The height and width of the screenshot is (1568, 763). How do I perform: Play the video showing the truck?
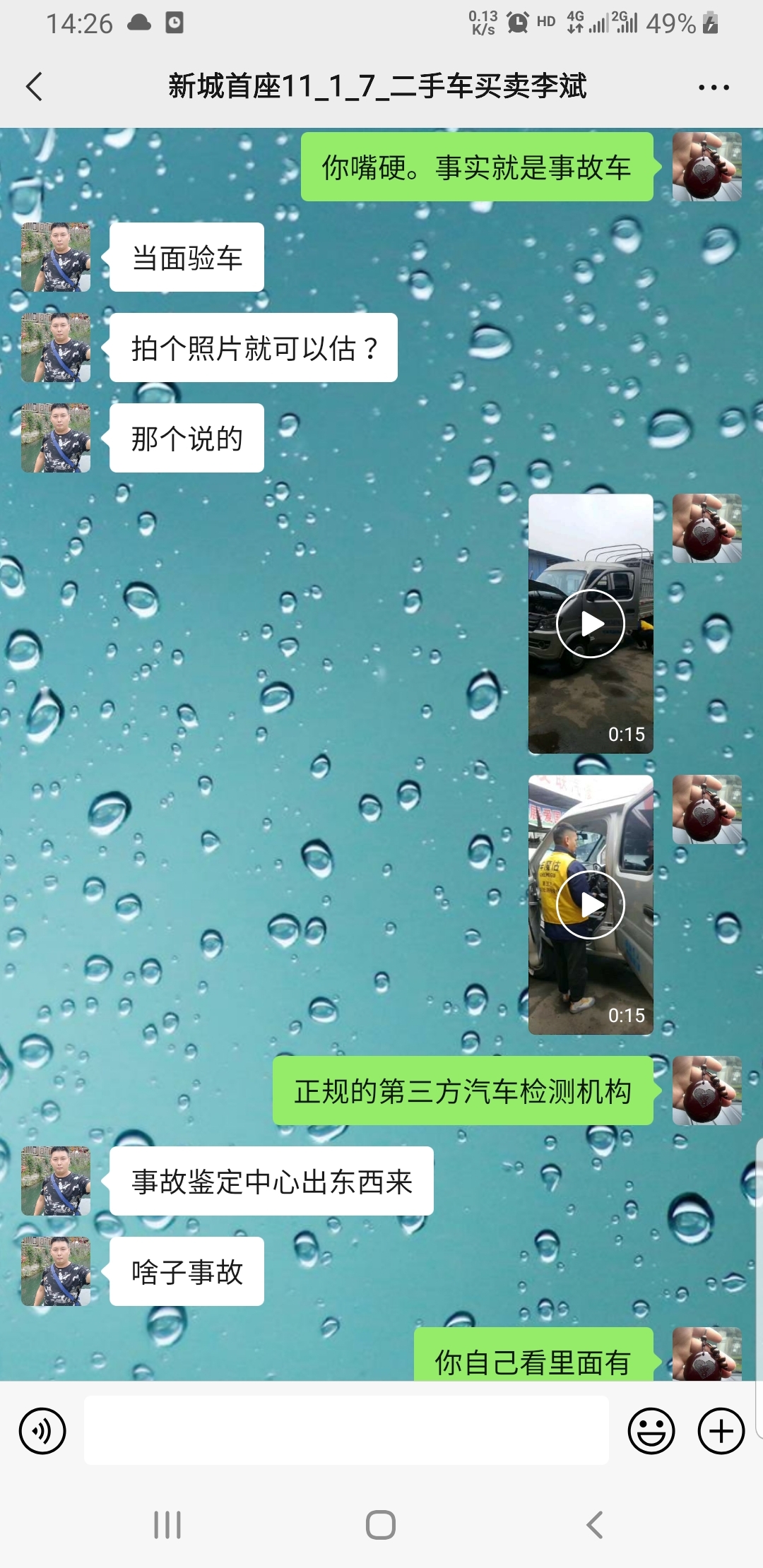click(x=591, y=624)
